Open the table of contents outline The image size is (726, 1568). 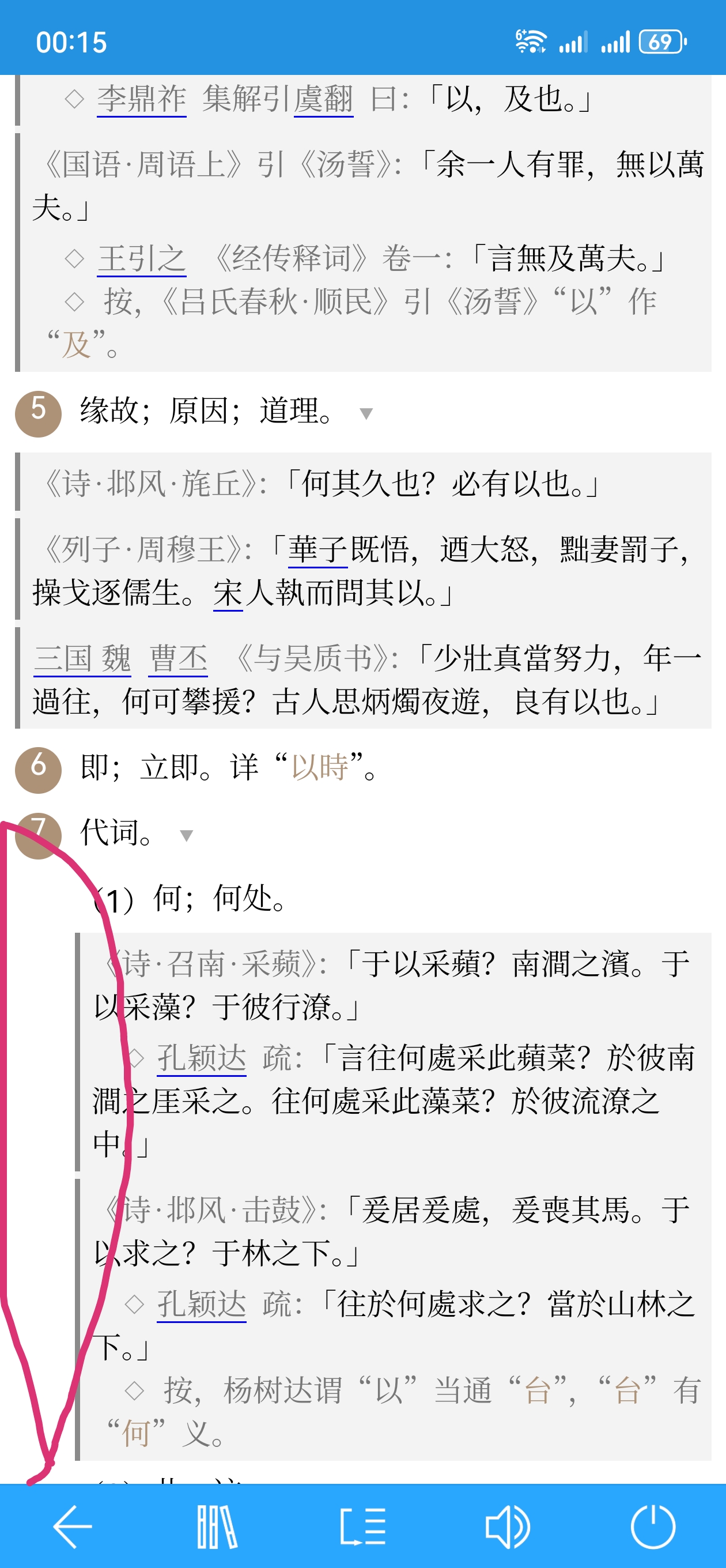point(362,1526)
